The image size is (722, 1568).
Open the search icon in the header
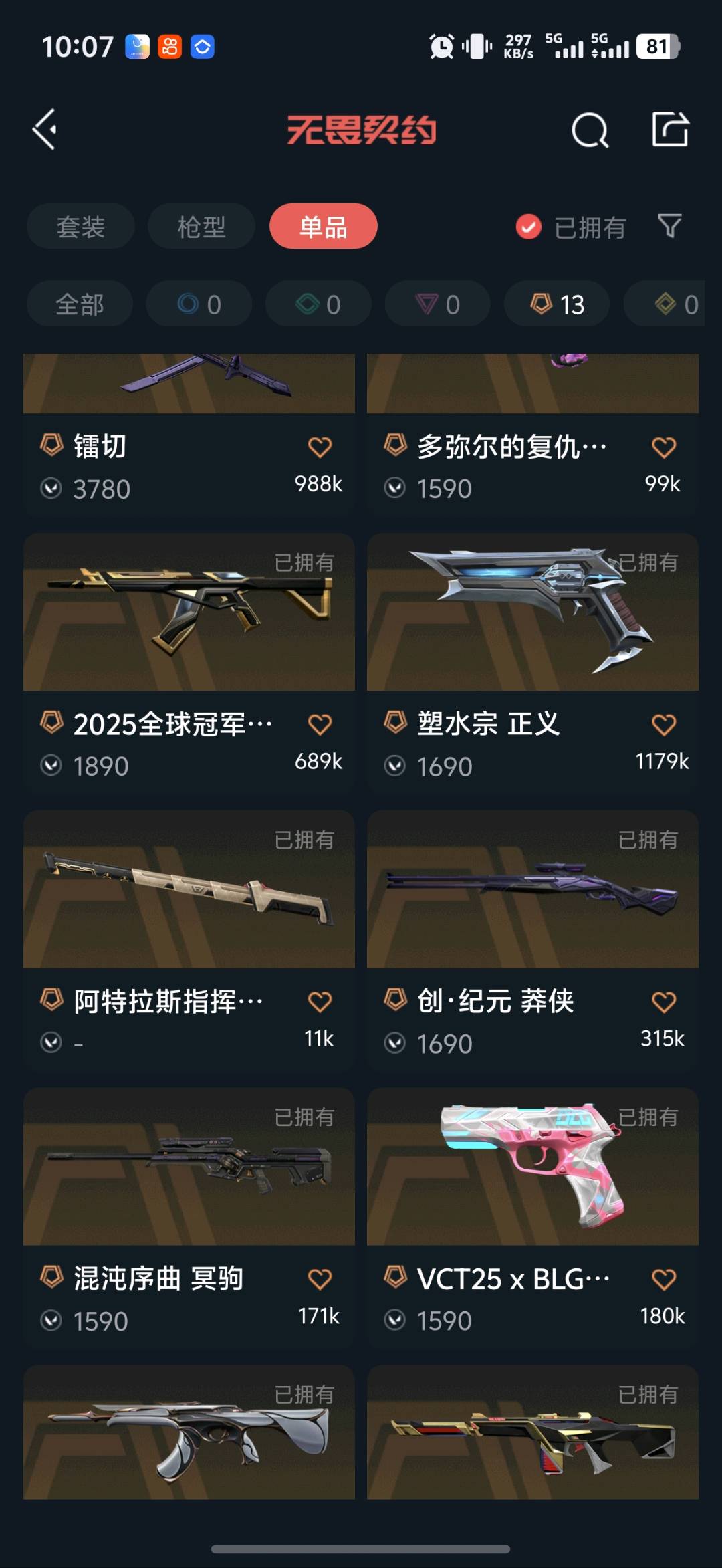(x=590, y=130)
